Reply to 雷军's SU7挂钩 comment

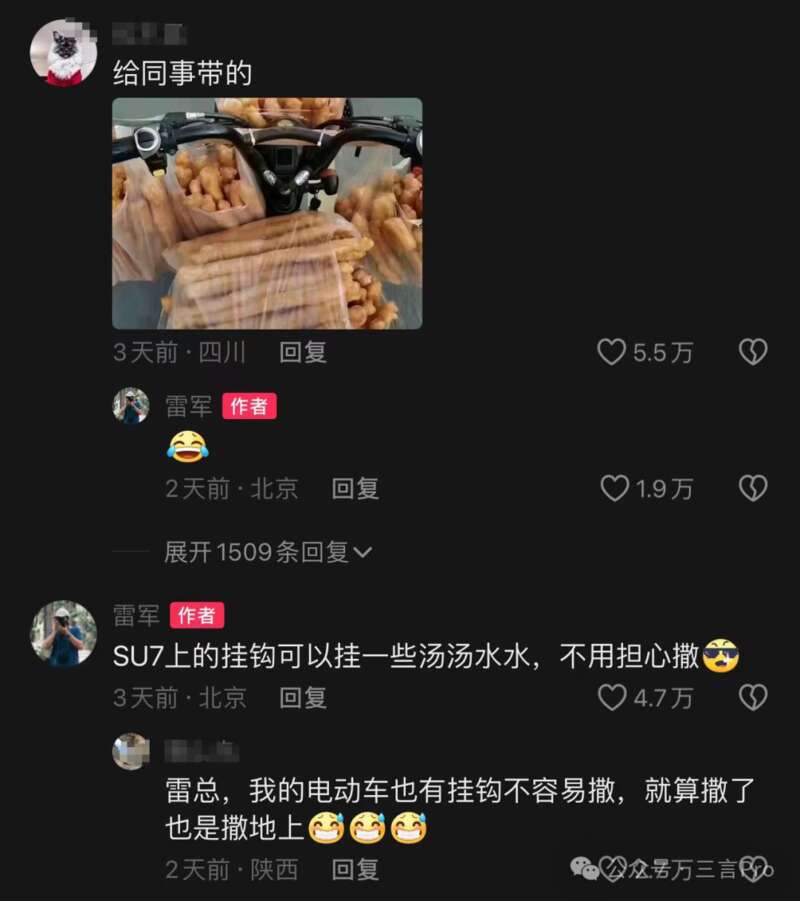pyautogui.click(x=303, y=697)
